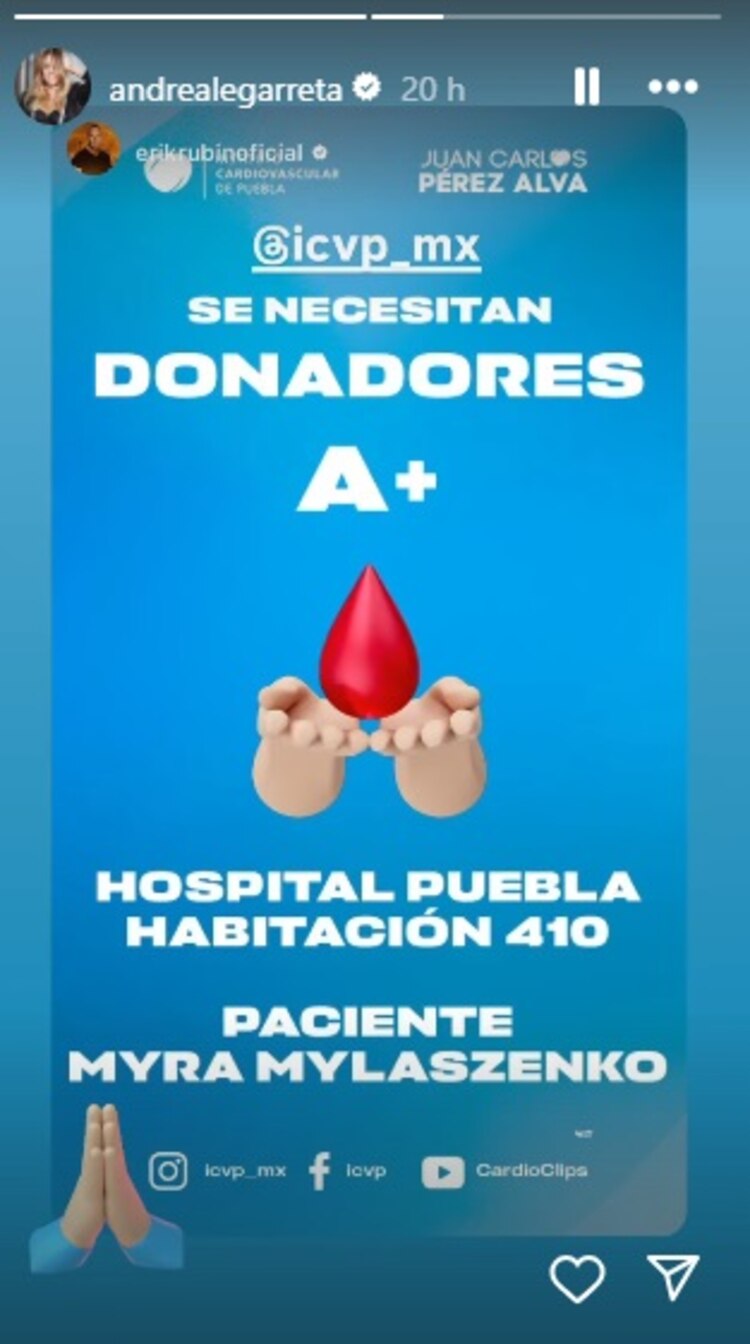Select the first story progress bar segment
Viewport: 750px width, 1344px height.
pos(190,12)
